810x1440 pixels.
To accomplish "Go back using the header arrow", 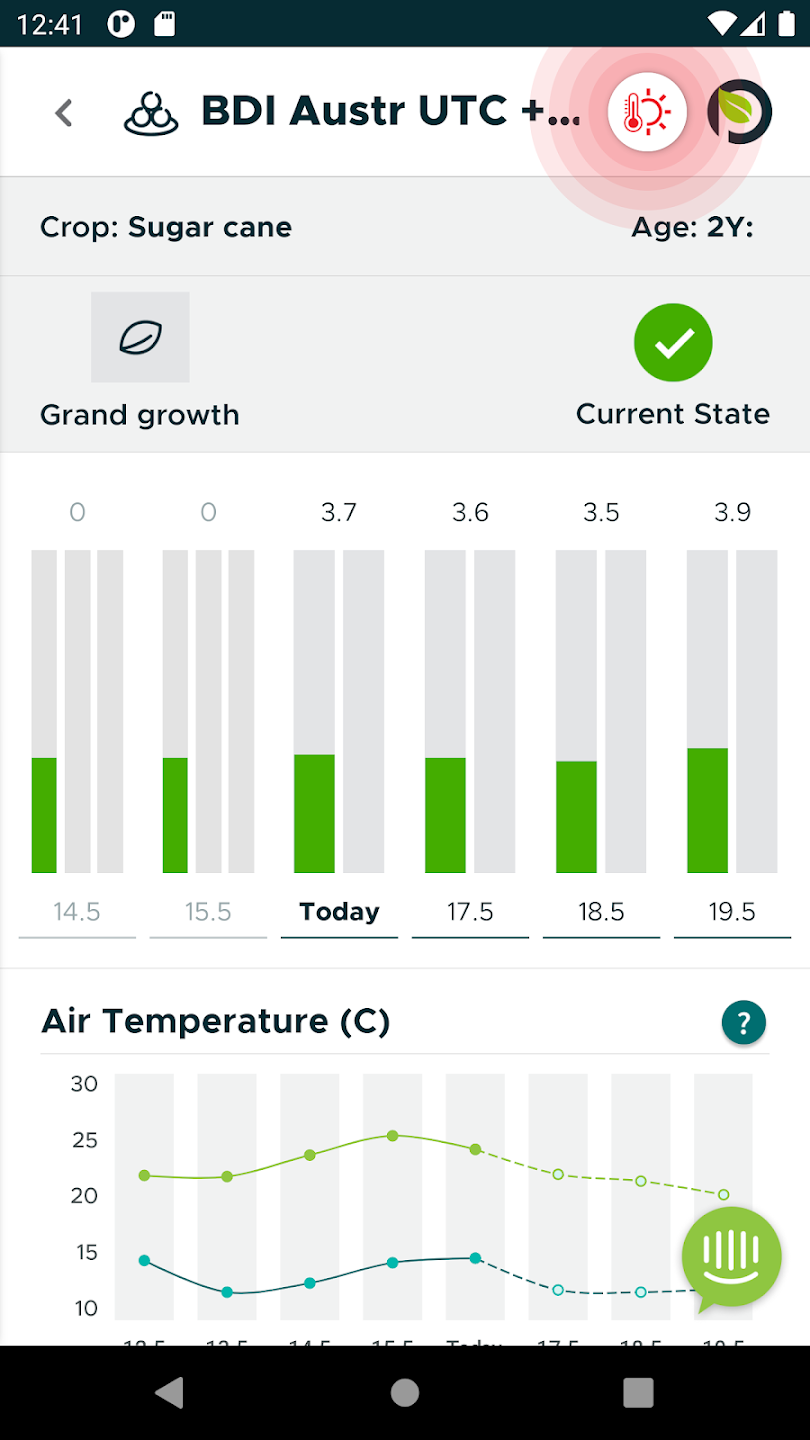I will tap(64, 112).
